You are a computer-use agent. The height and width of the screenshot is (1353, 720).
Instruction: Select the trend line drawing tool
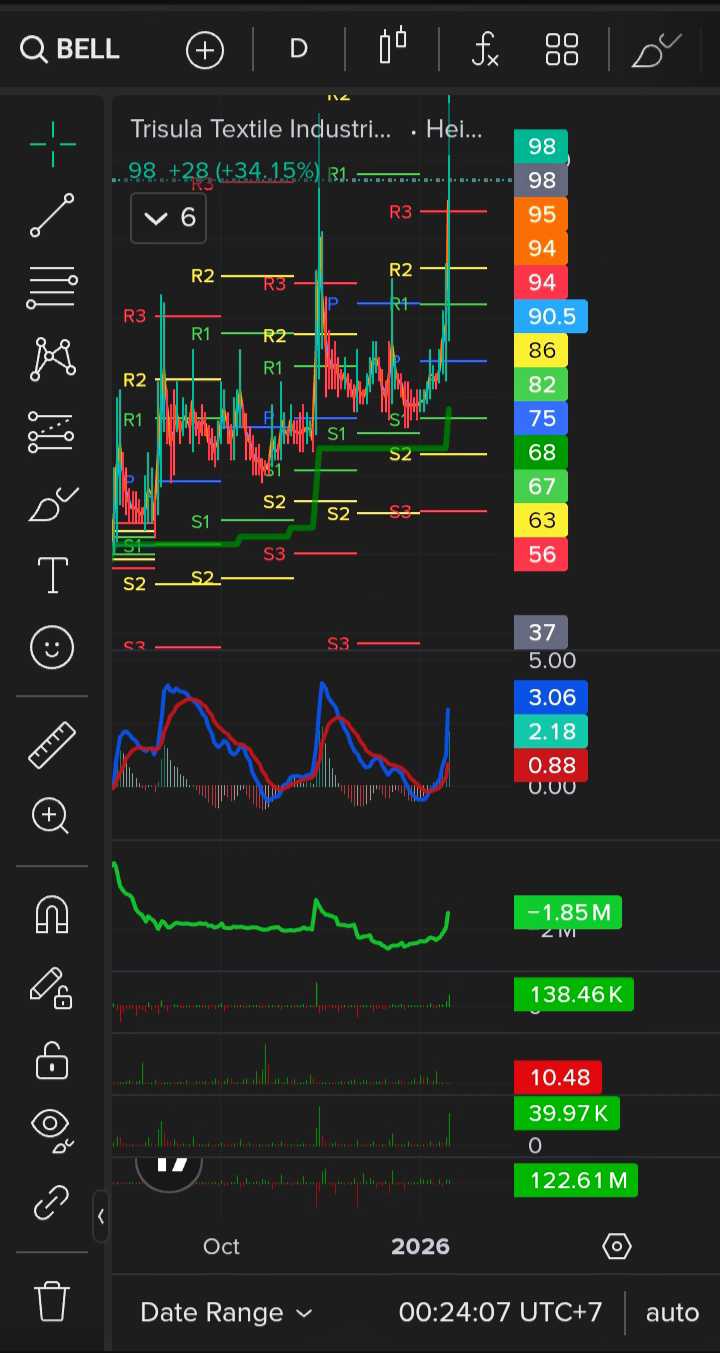pyautogui.click(x=52, y=216)
